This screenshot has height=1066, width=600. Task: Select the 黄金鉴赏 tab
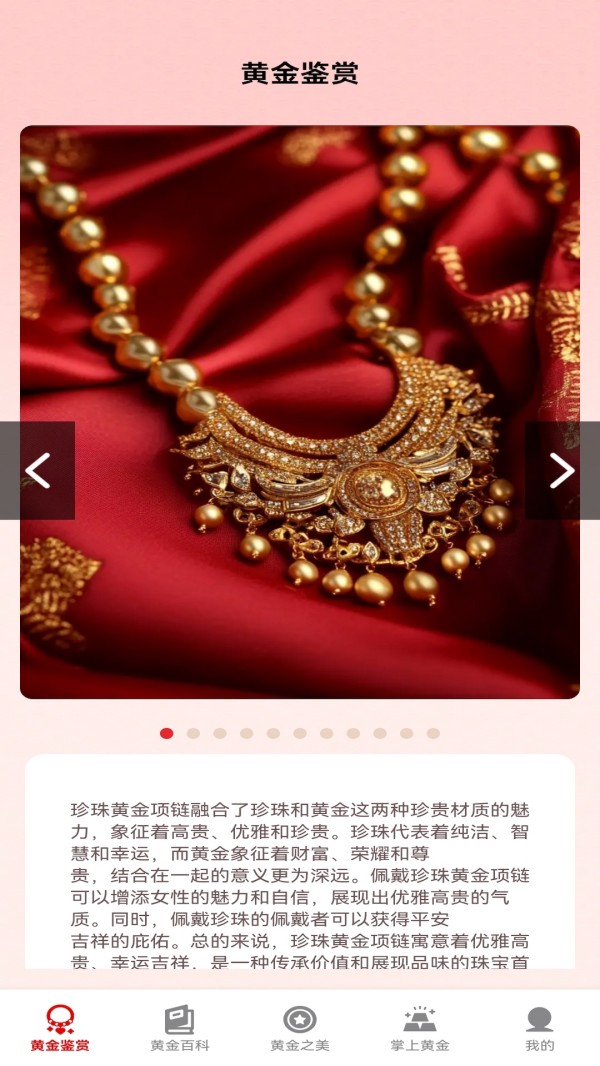point(60,1028)
